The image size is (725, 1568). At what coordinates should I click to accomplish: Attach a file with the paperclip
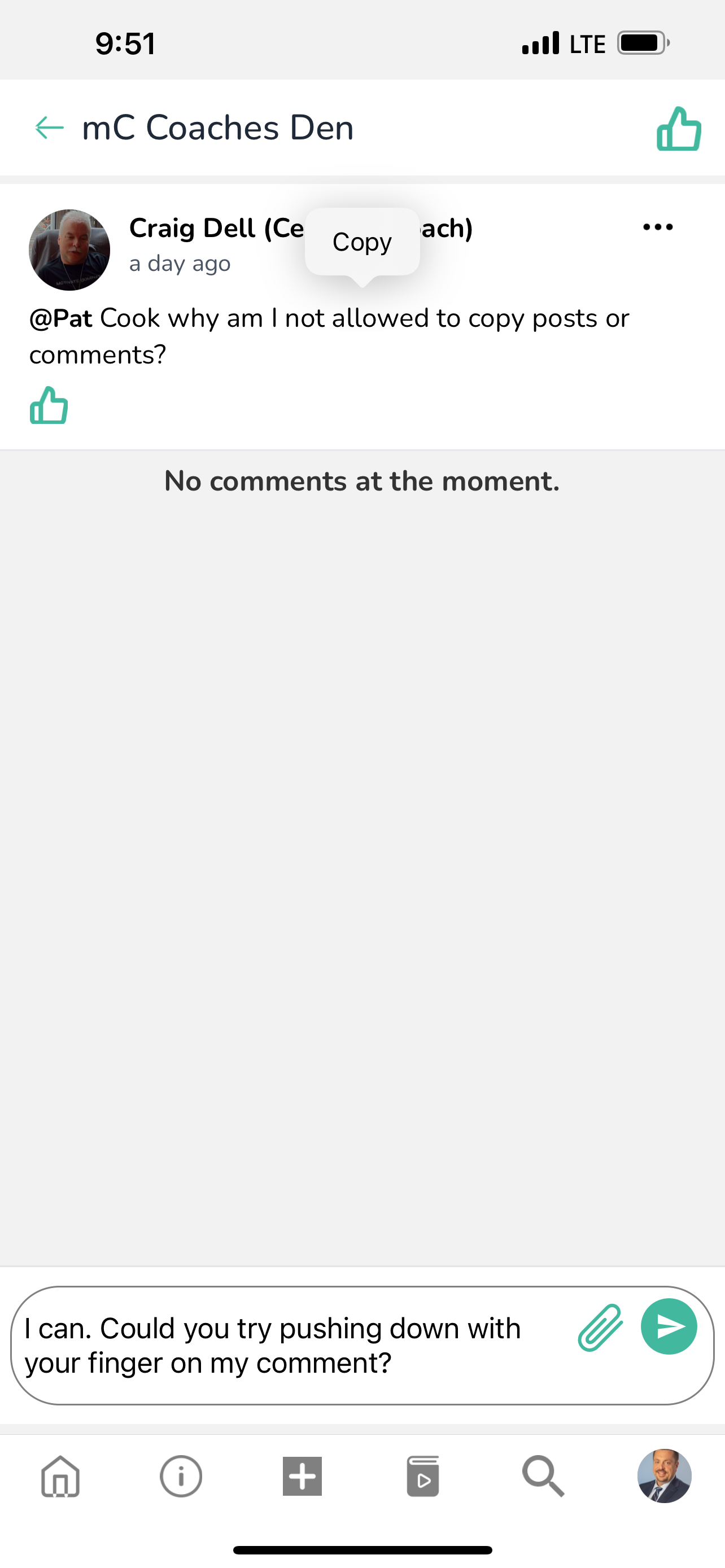pos(600,1328)
